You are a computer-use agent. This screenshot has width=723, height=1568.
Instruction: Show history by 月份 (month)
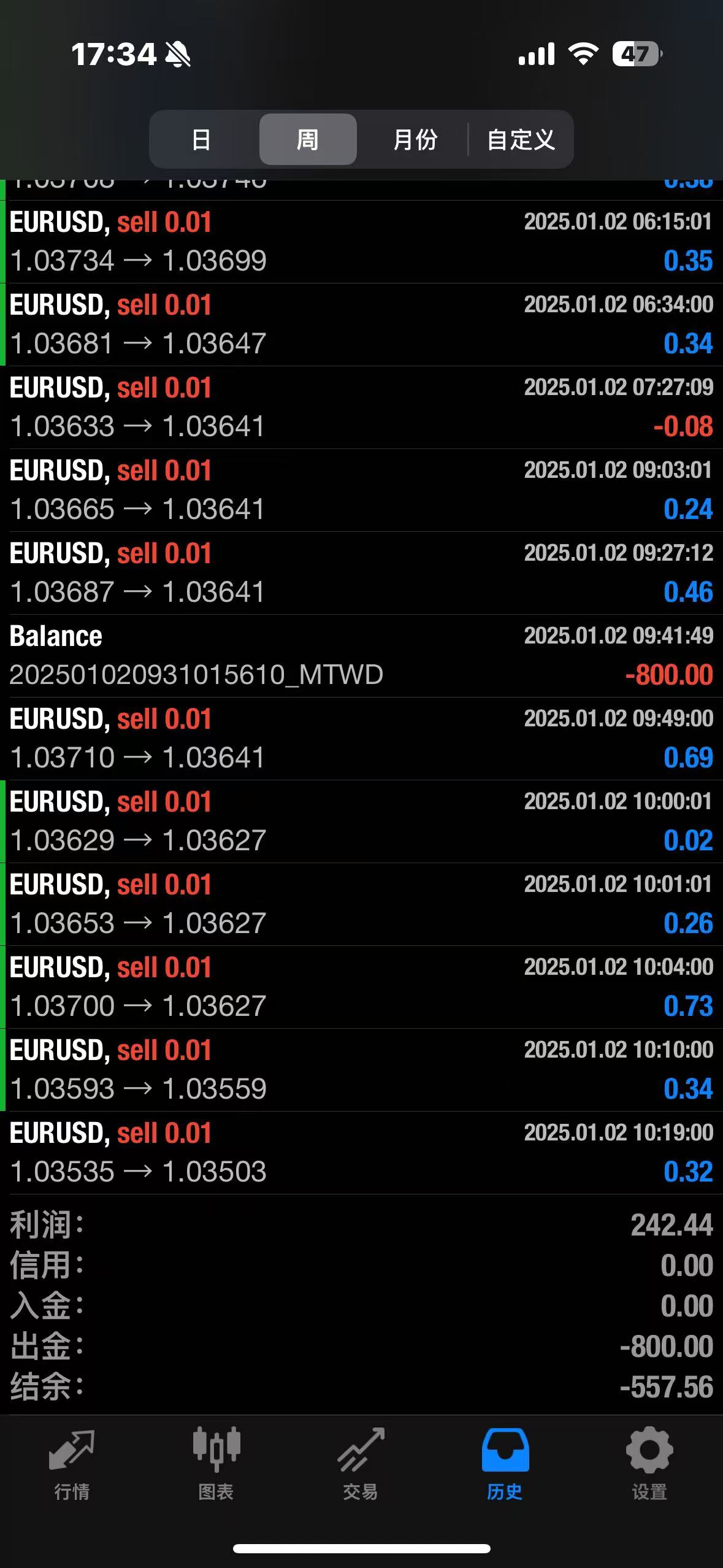[x=415, y=139]
